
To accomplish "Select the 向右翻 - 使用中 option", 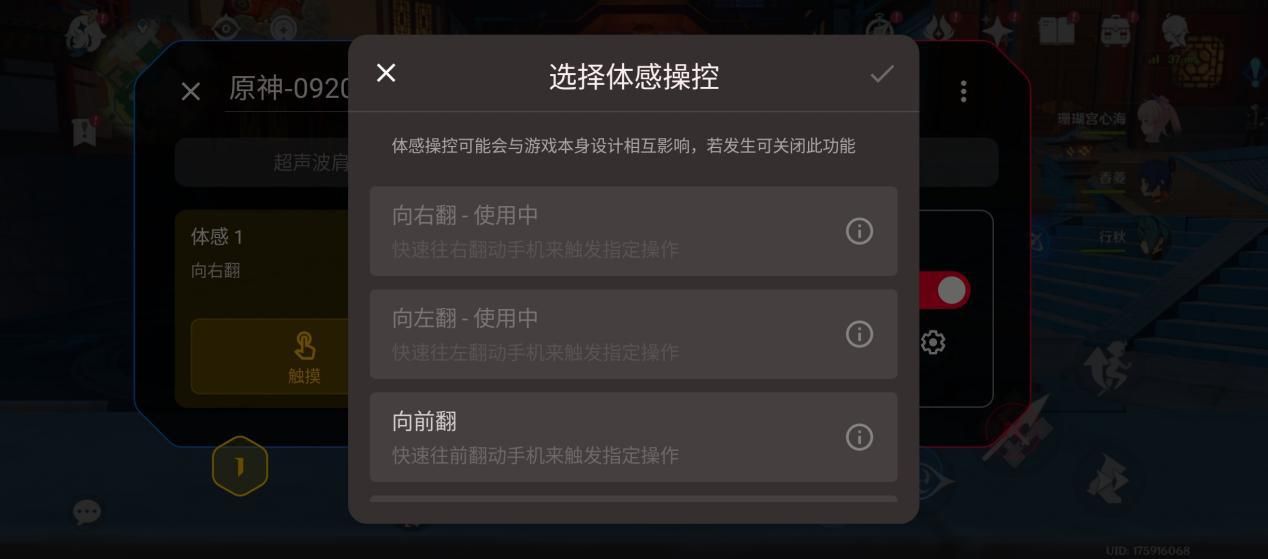I will tap(600, 231).
